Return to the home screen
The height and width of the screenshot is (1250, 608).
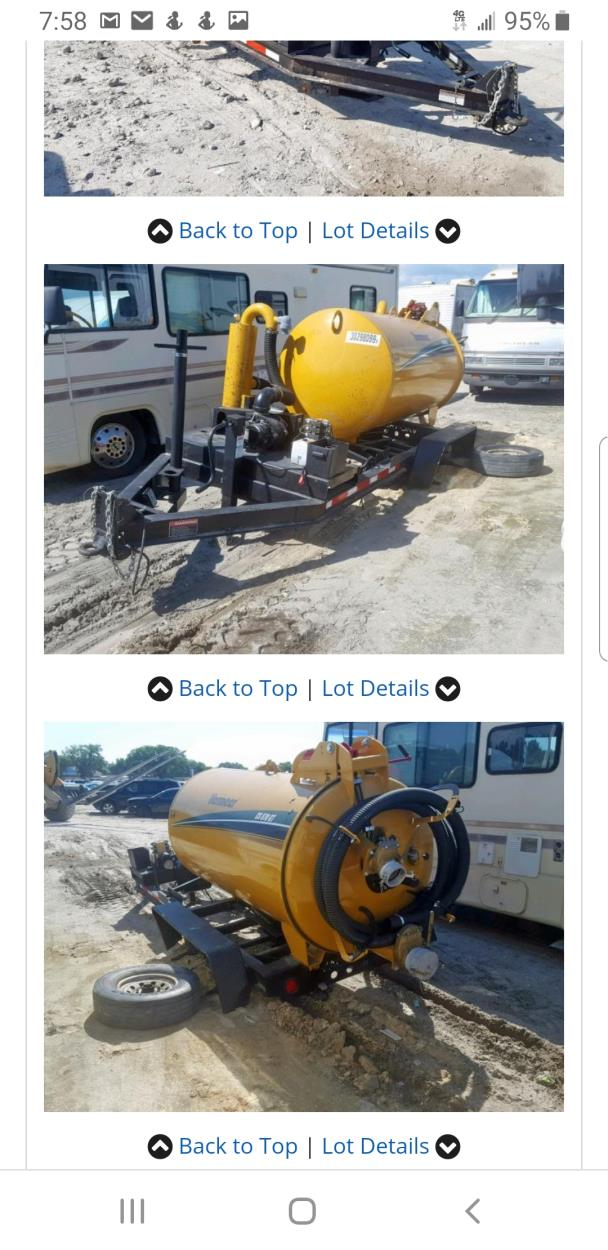click(x=302, y=1211)
